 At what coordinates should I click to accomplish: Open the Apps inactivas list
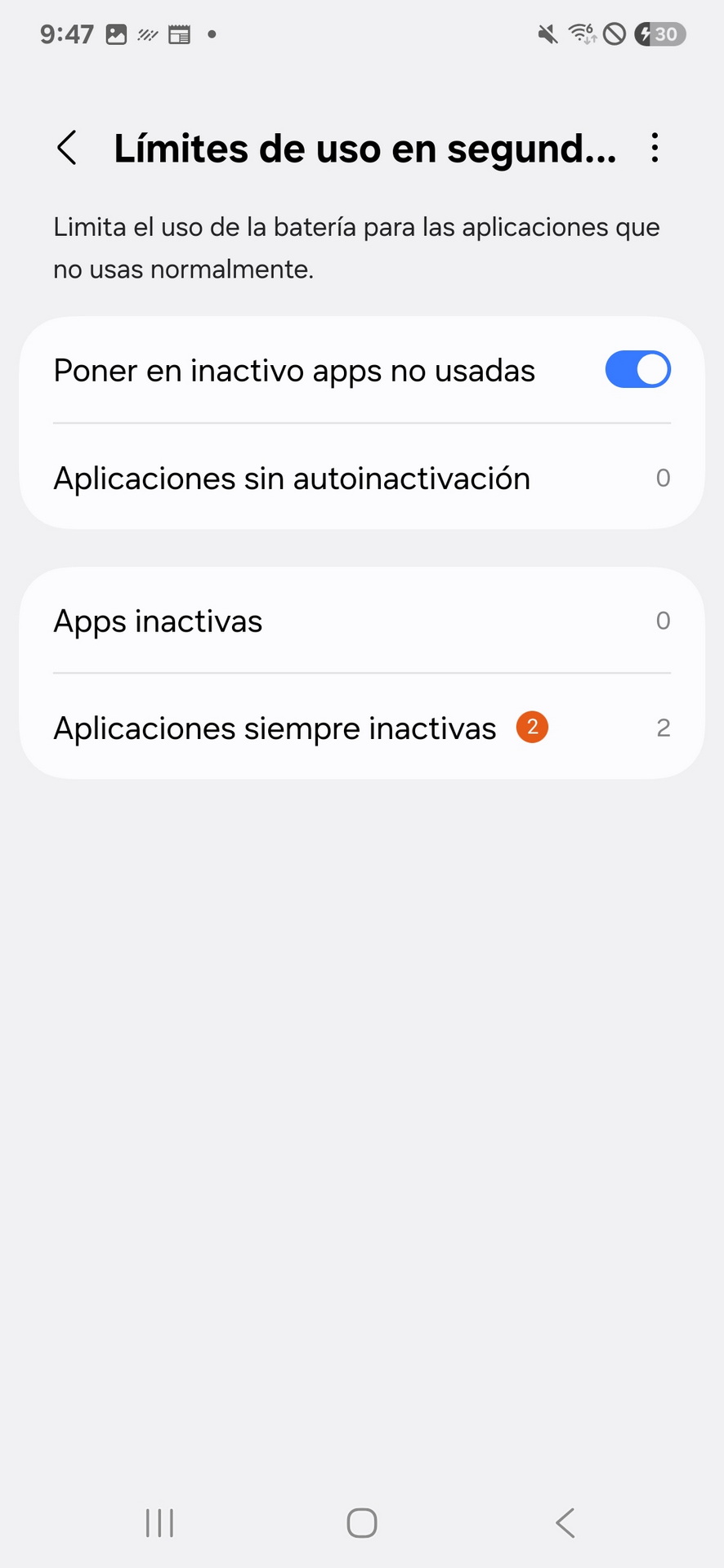coord(362,621)
